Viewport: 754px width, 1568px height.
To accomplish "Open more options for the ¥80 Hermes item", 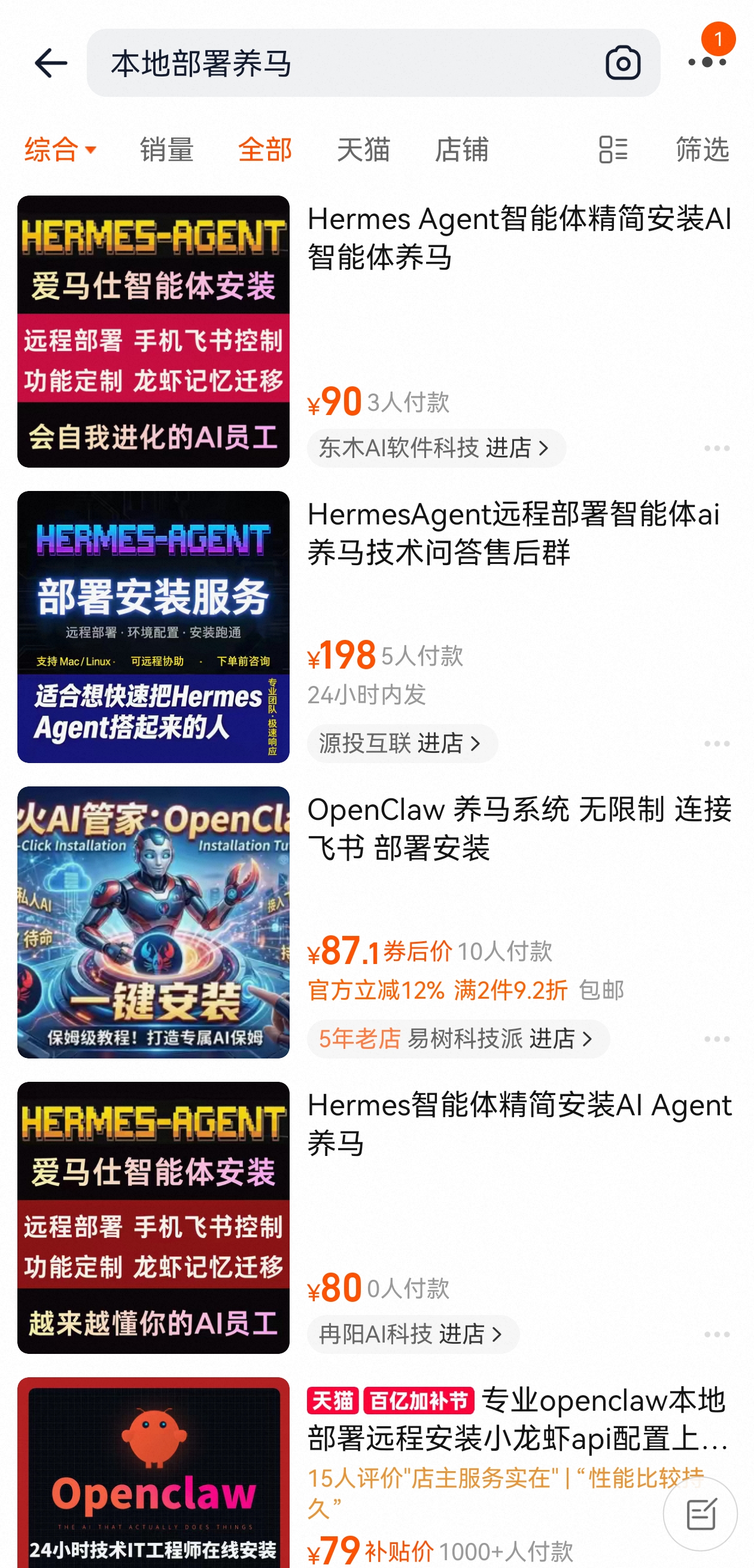I will [x=716, y=1334].
